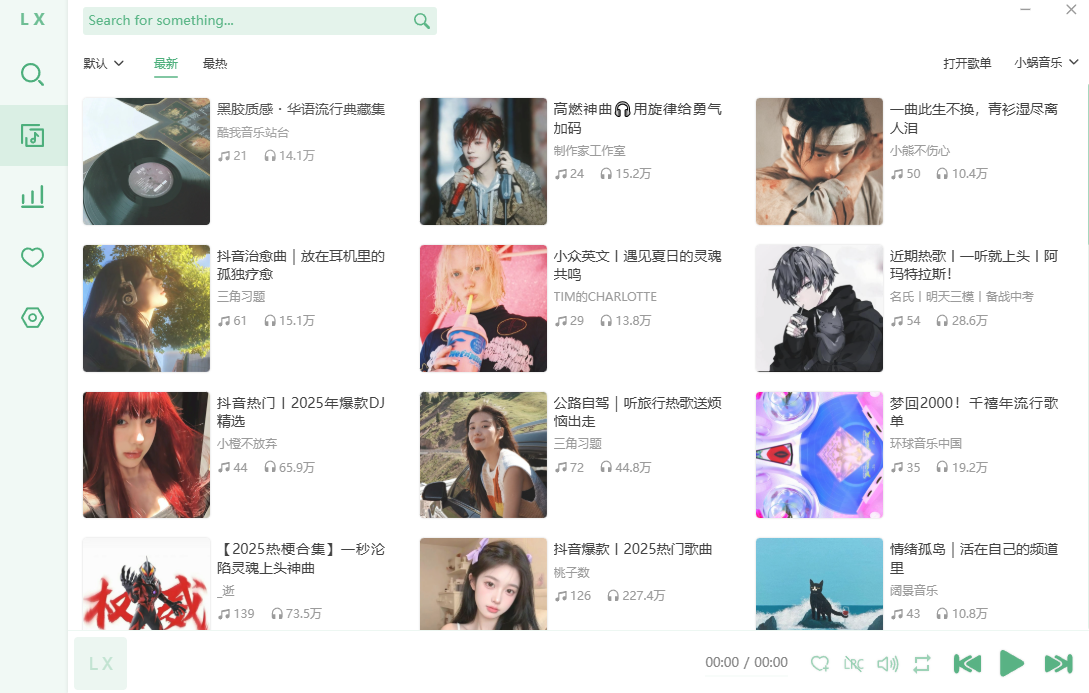Open the leaderboard chart in sidebar
Viewport: 1089px width, 693px height.
click(x=33, y=196)
